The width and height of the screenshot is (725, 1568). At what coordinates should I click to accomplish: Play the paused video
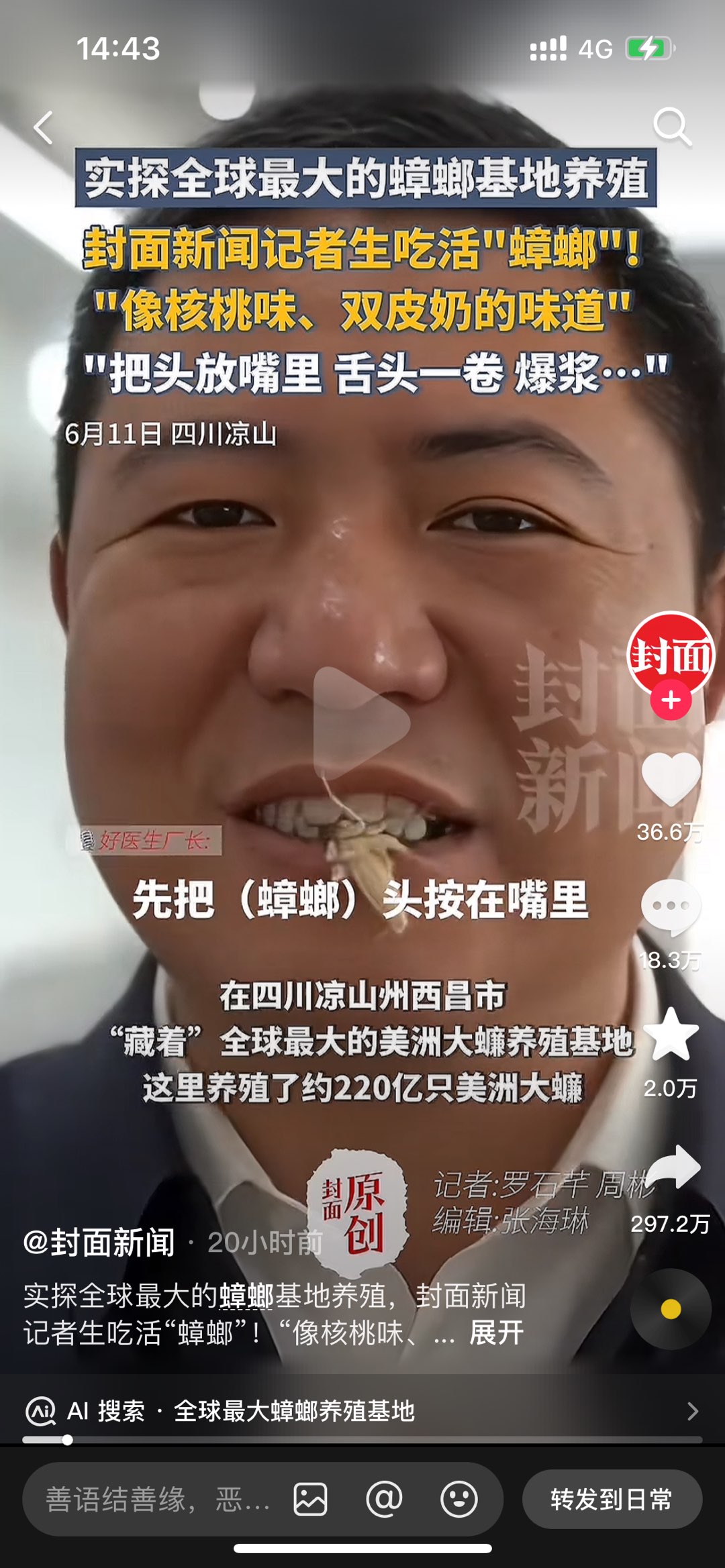(x=361, y=723)
